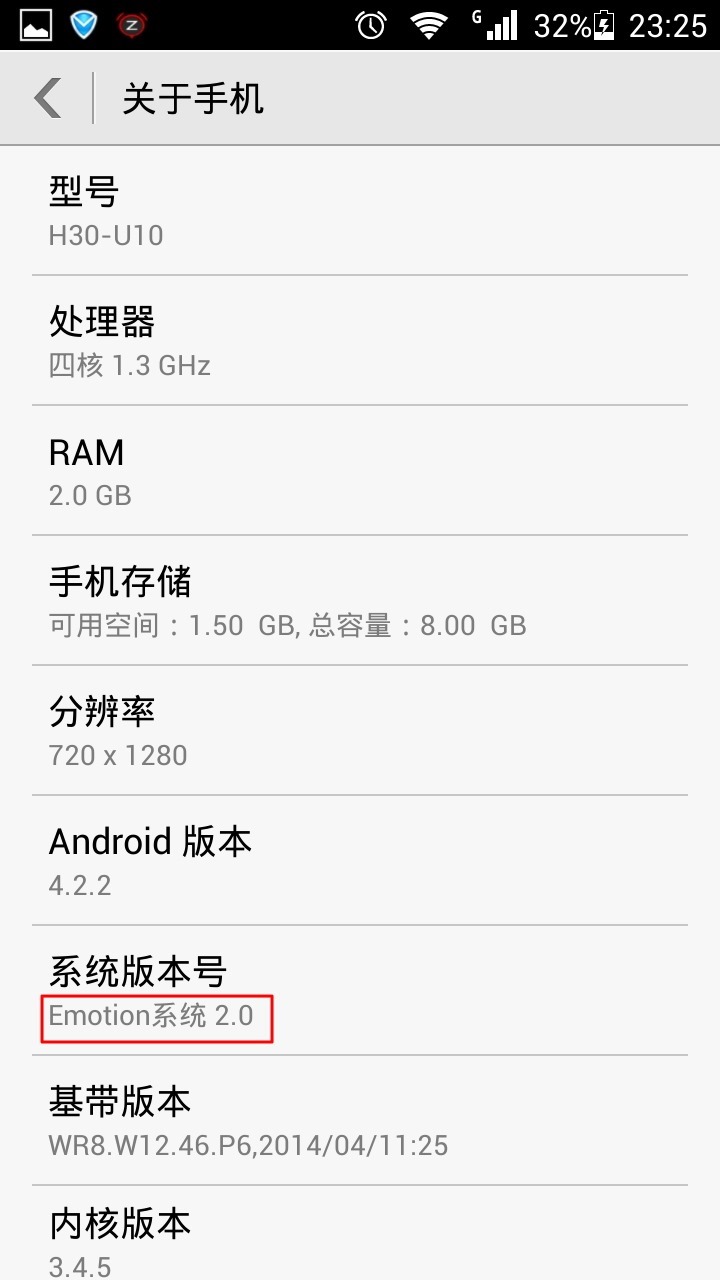This screenshot has height=1280, width=720.
Task: Open the 手机存储 row
Action: pos(360,600)
